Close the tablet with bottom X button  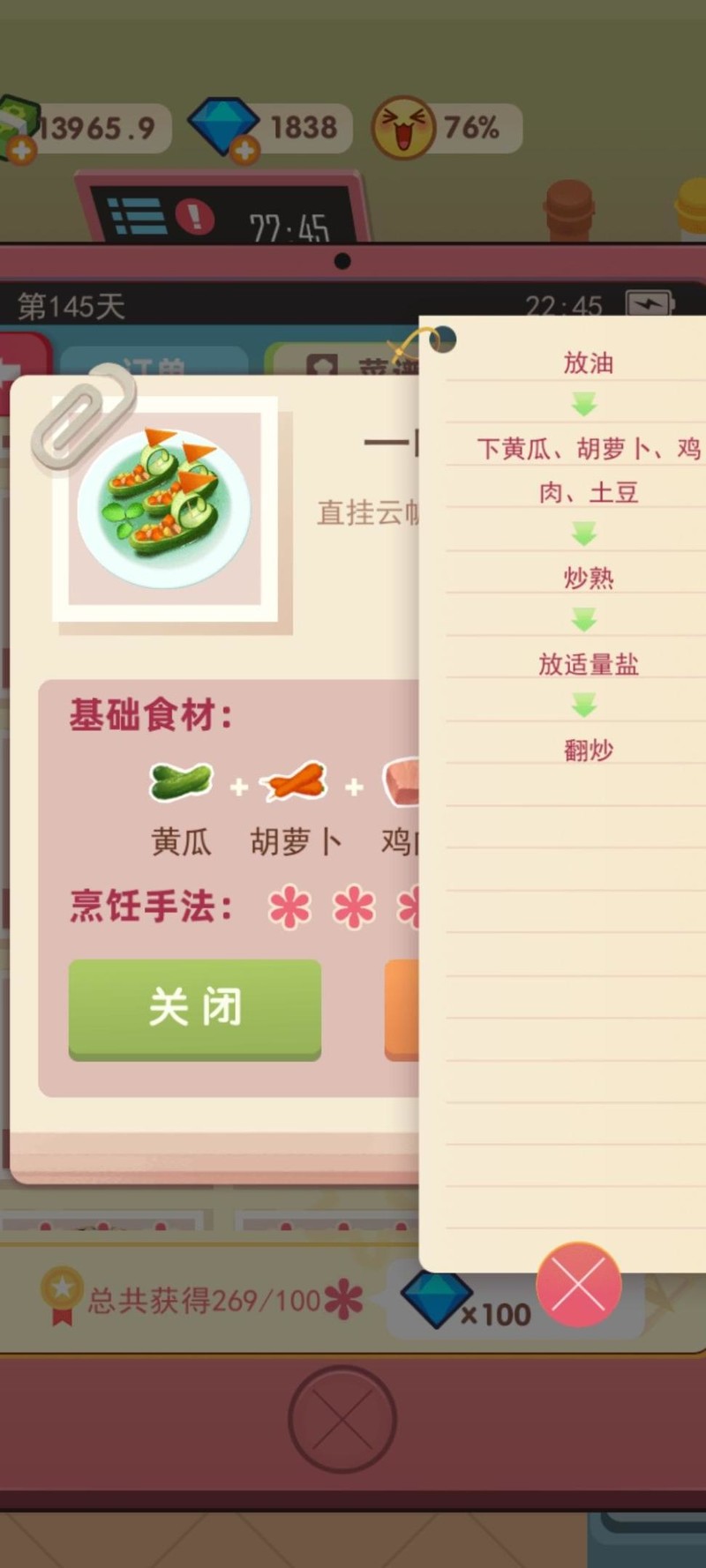(x=342, y=1419)
